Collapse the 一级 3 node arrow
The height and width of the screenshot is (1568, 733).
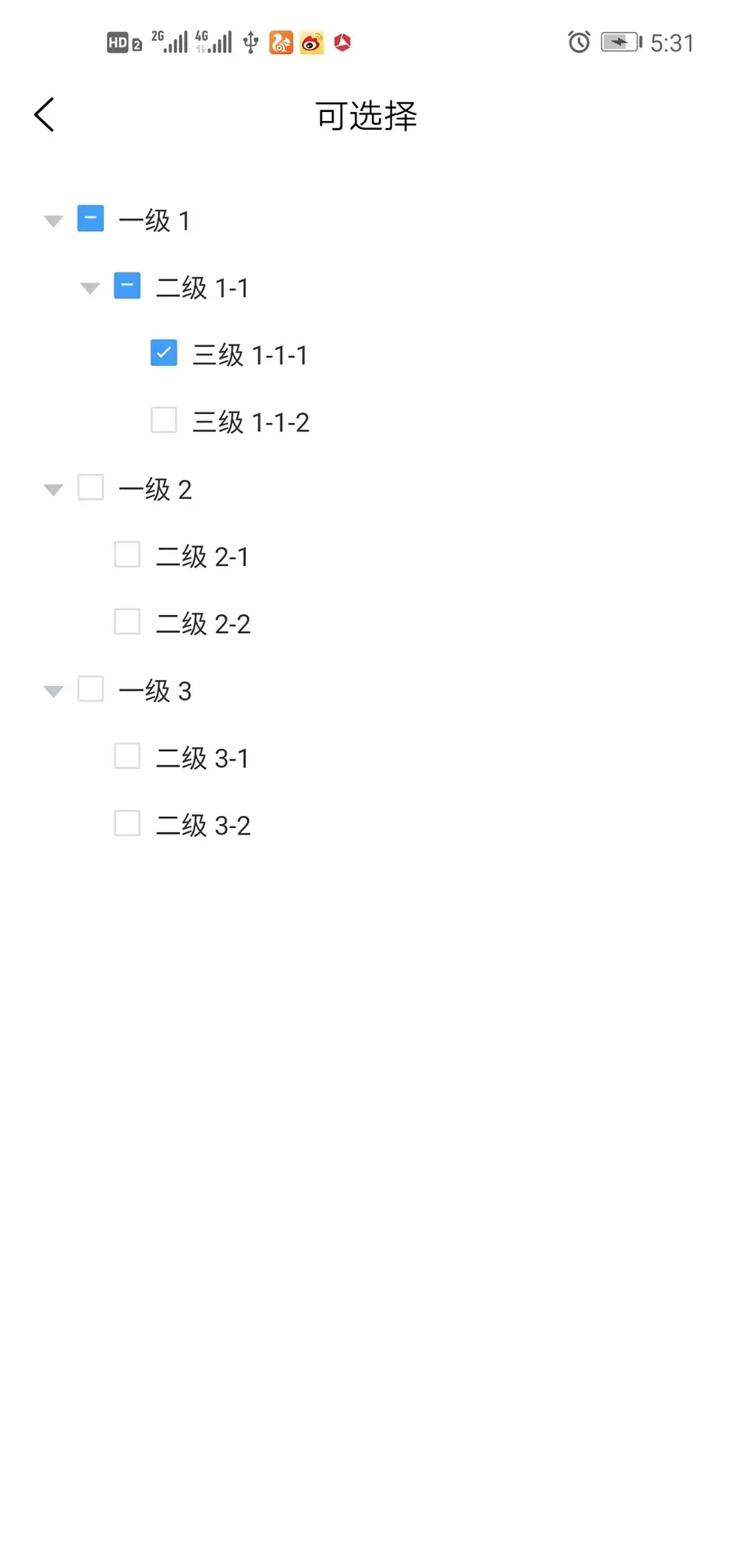coord(53,692)
